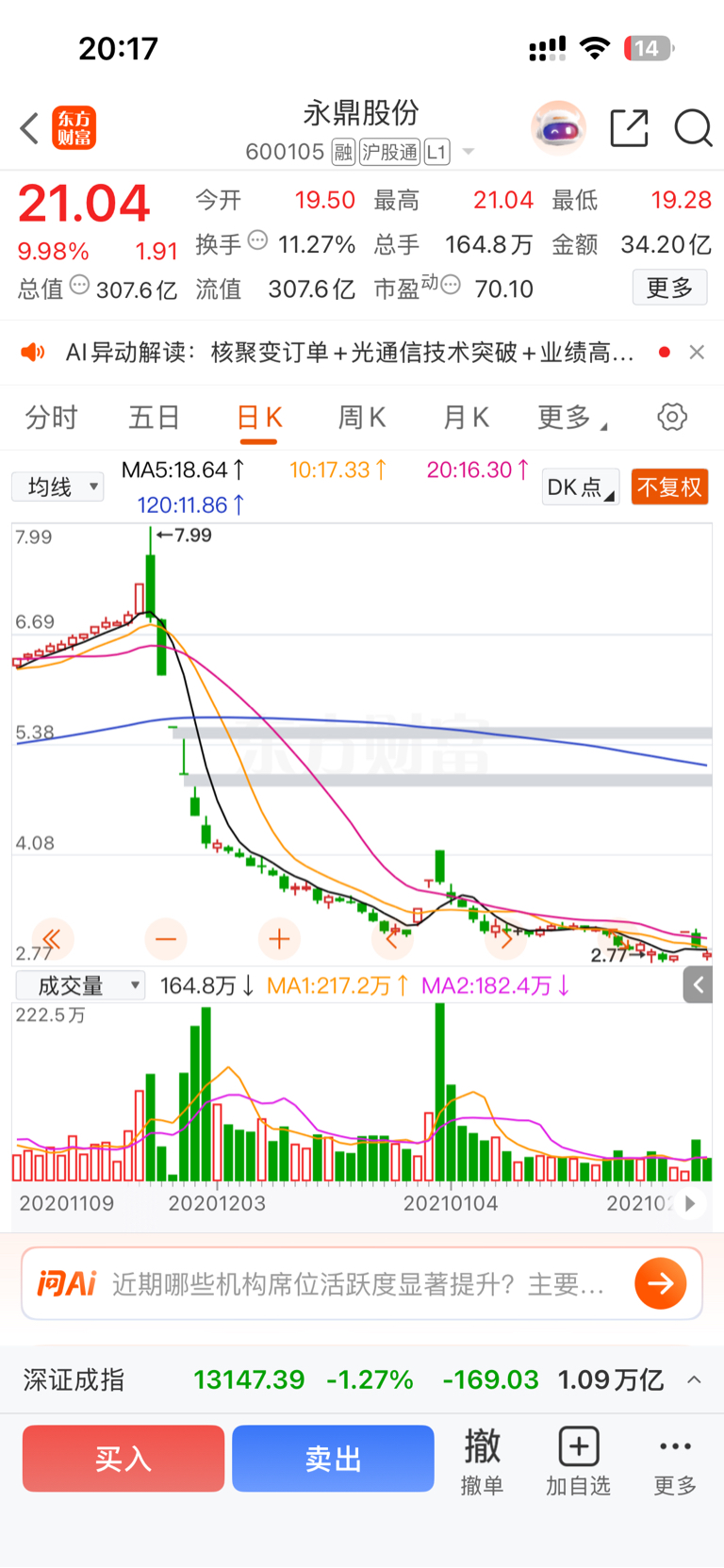
Task: Open chart settings gear icon
Action: [x=672, y=417]
